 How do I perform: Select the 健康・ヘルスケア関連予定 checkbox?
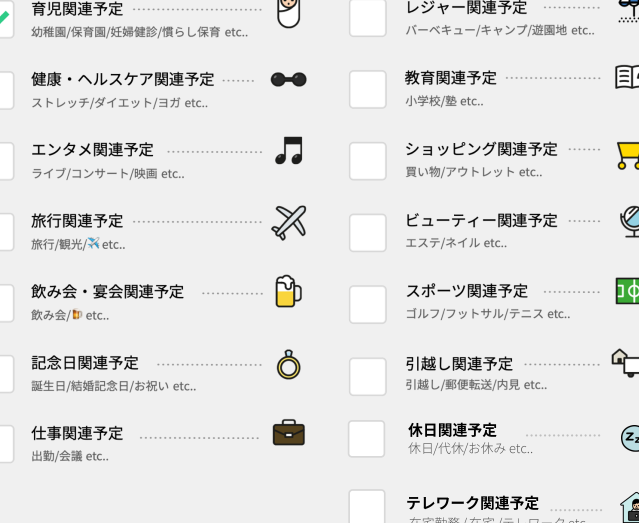pyautogui.click(x=5, y=90)
